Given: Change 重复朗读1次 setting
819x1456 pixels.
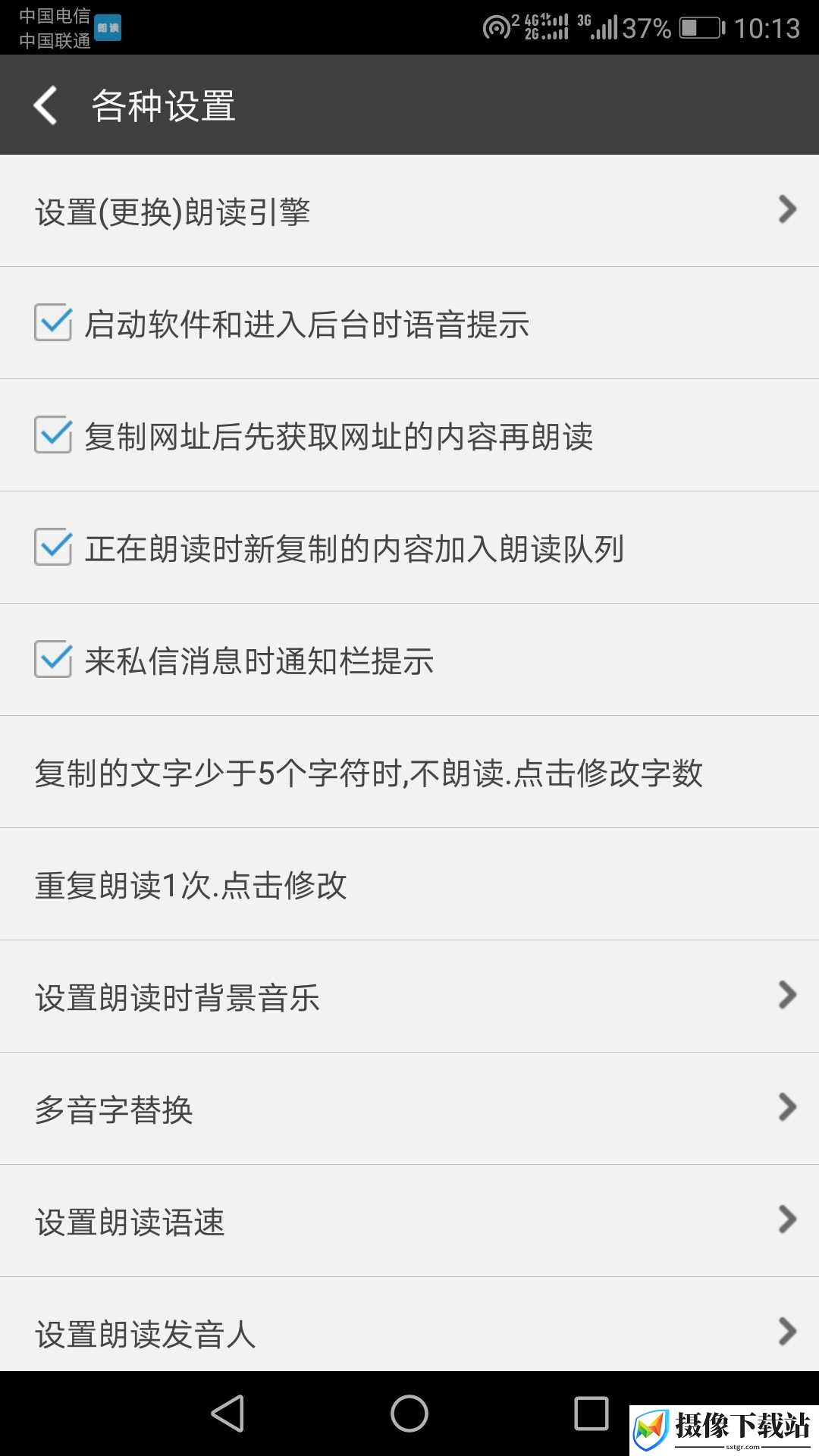Looking at the screenshot, I should tap(409, 884).
